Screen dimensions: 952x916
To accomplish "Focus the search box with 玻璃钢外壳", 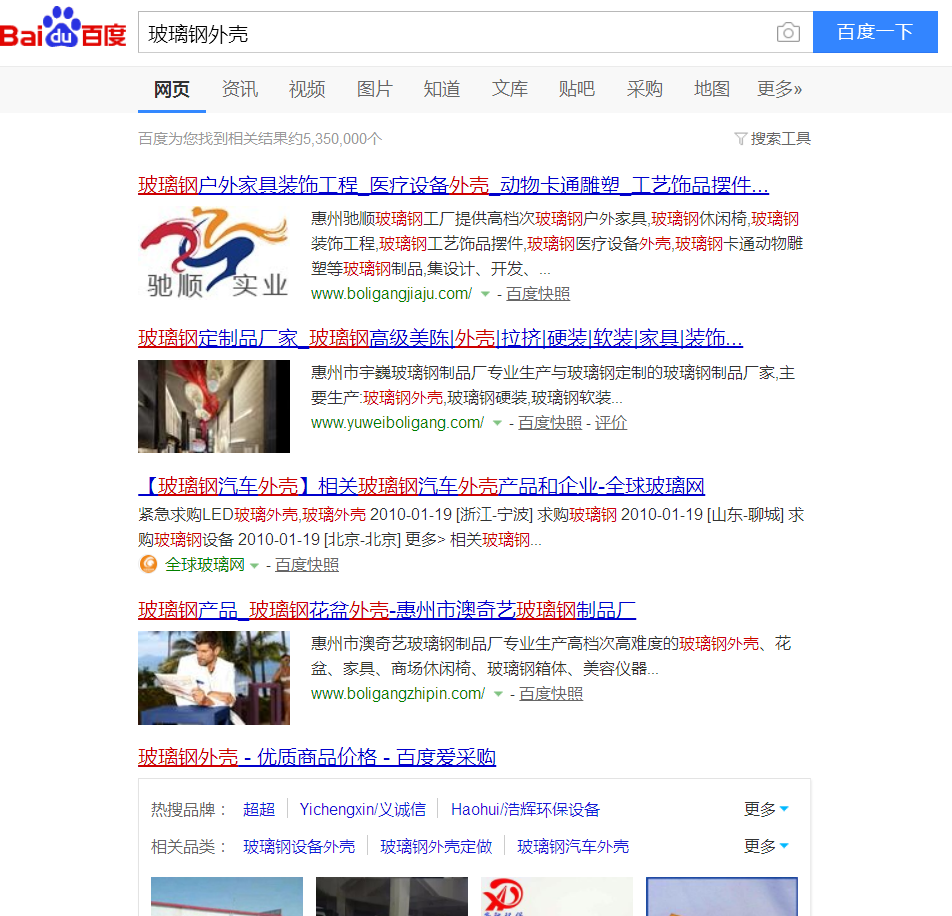I will coord(450,33).
